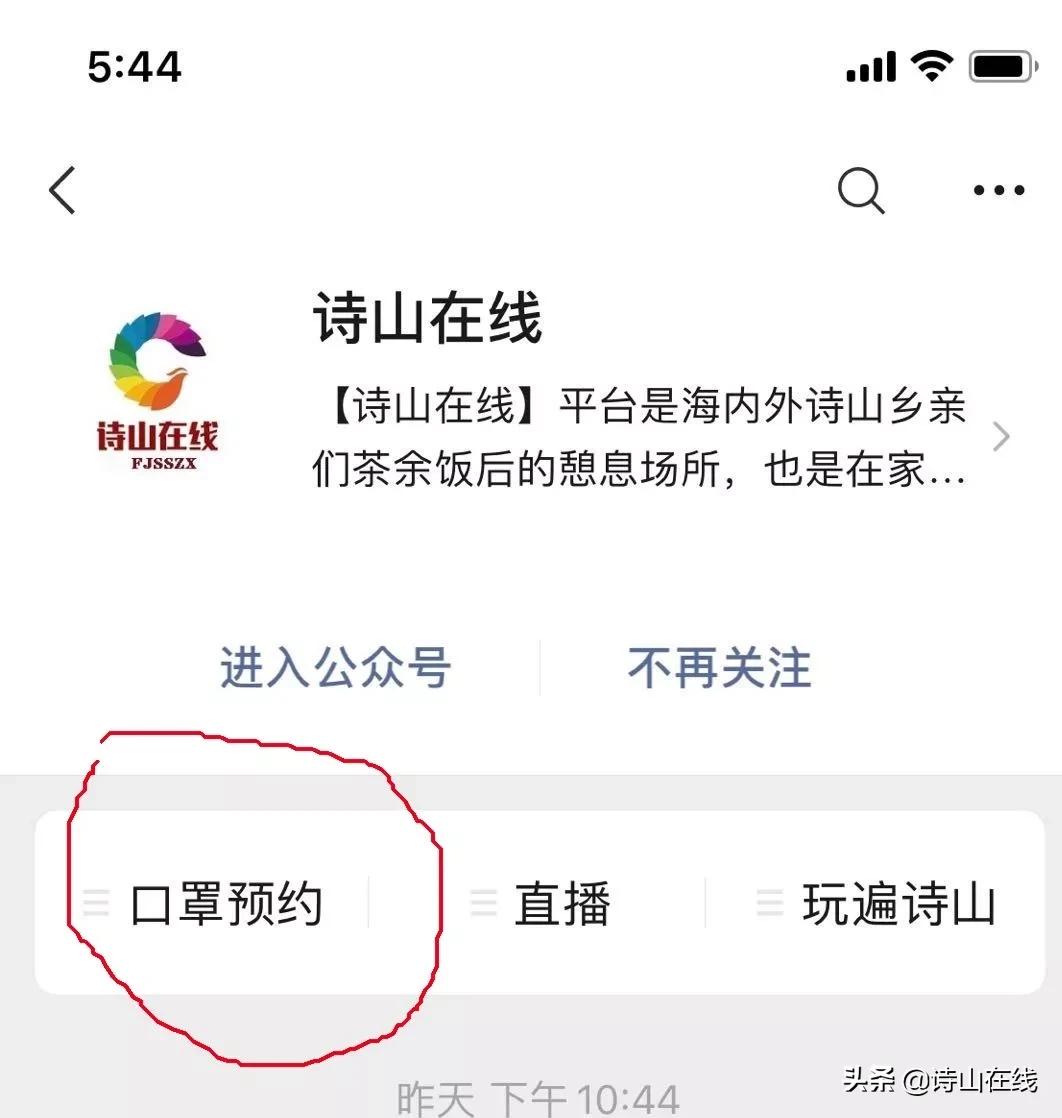Viewport: 1062px width, 1118px height.
Task: Tap the back arrow to return
Action: tap(62, 190)
